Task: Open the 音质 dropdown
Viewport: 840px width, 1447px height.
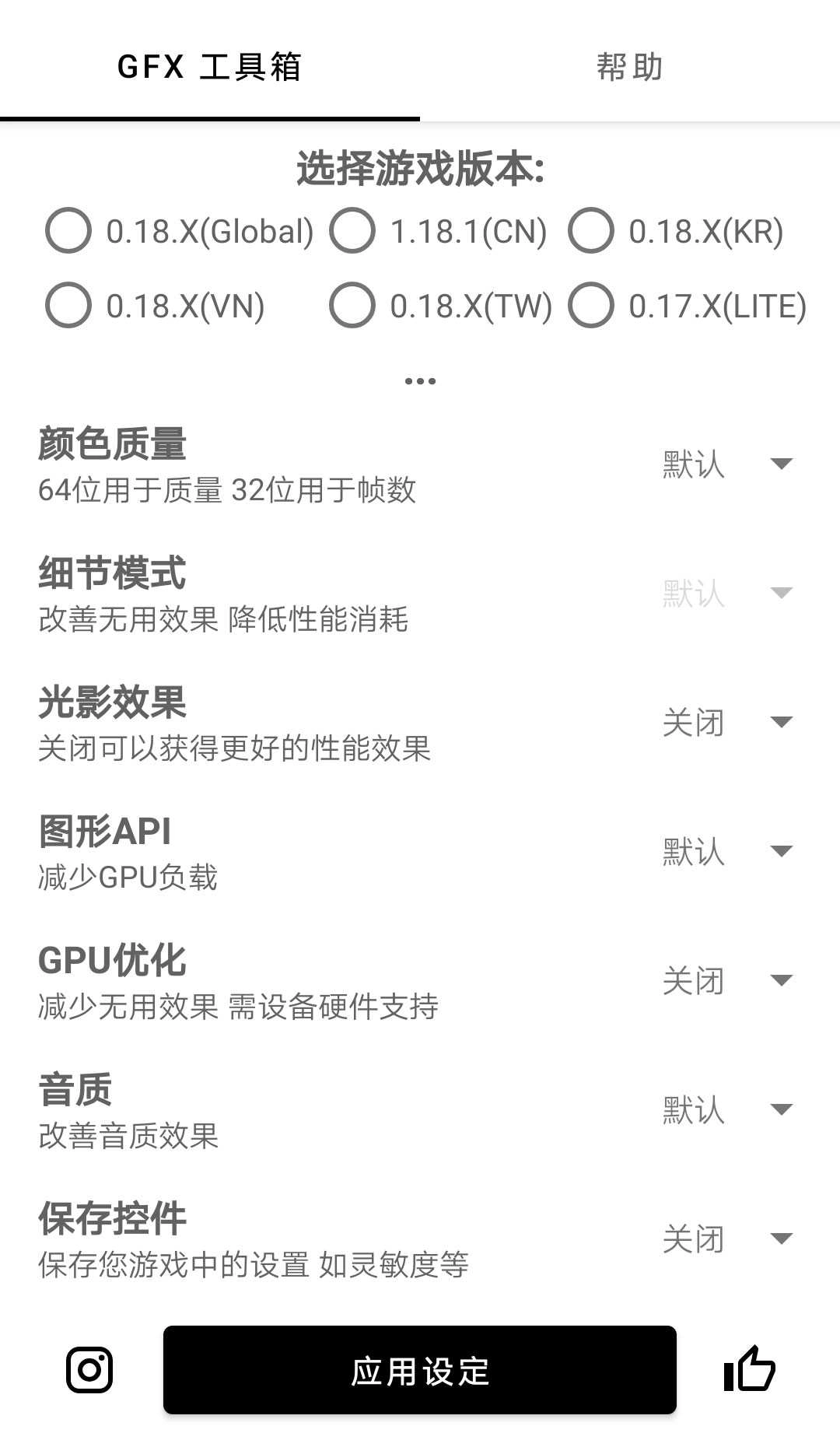Action: [726, 1110]
